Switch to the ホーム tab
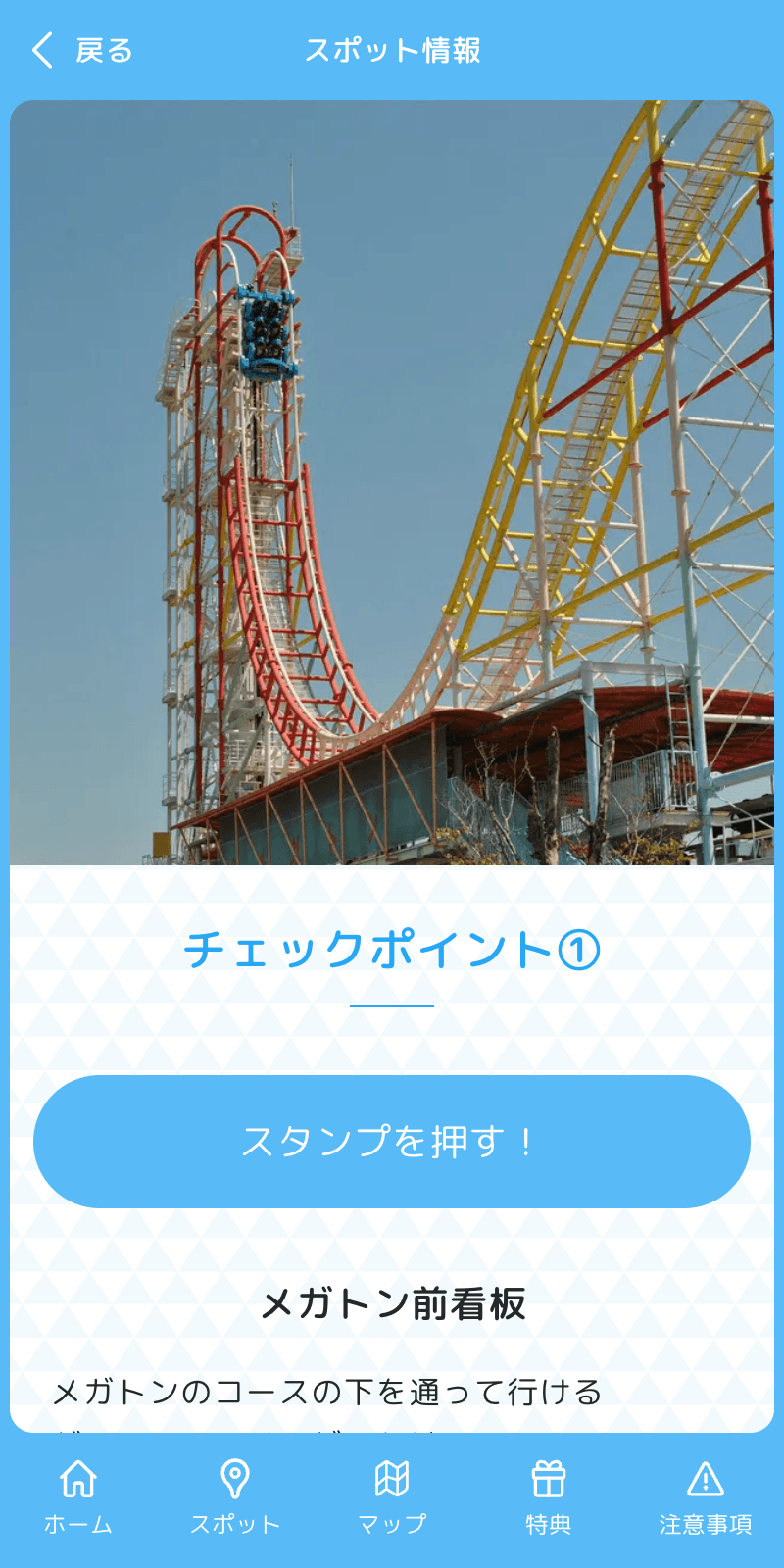The image size is (784, 1568). (x=78, y=1497)
